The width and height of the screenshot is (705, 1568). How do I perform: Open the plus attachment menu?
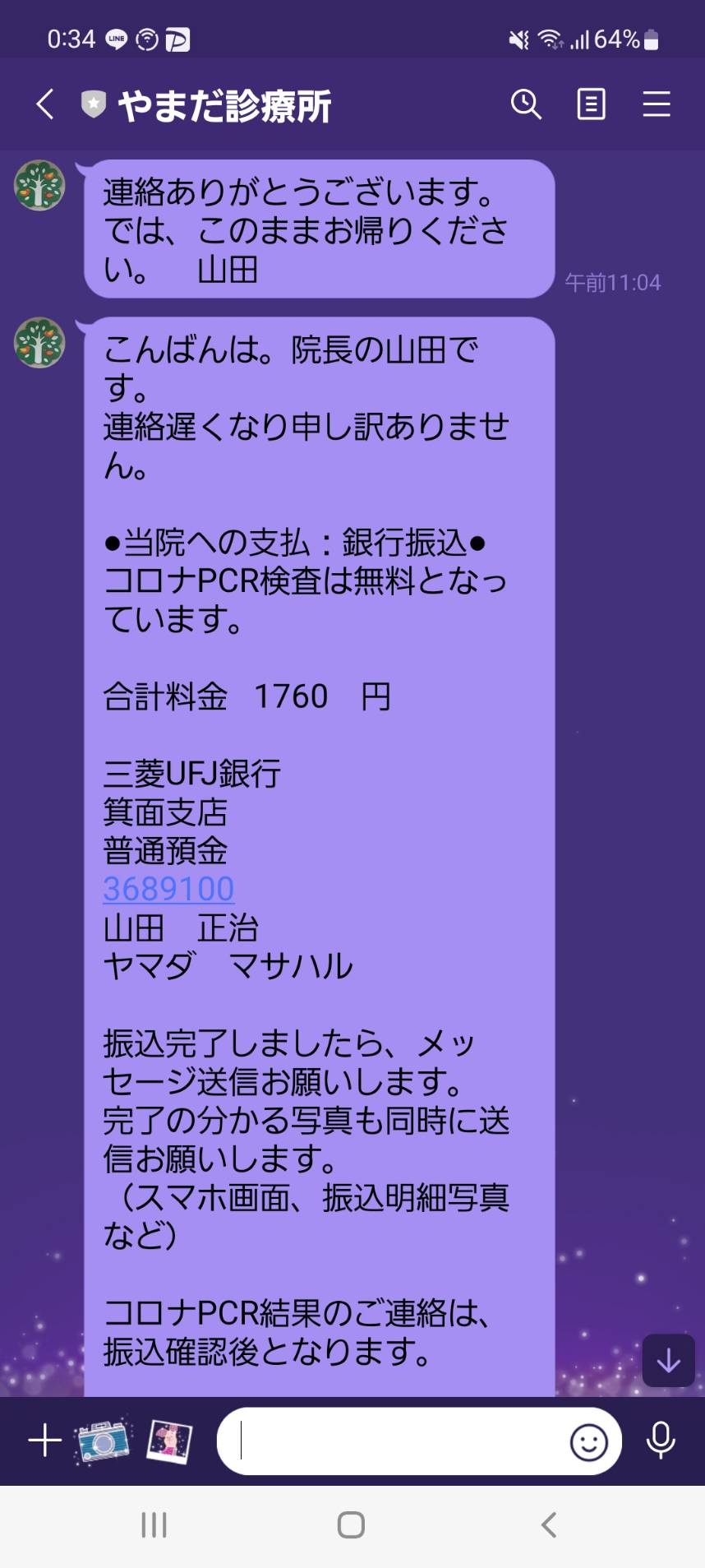point(45,1441)
